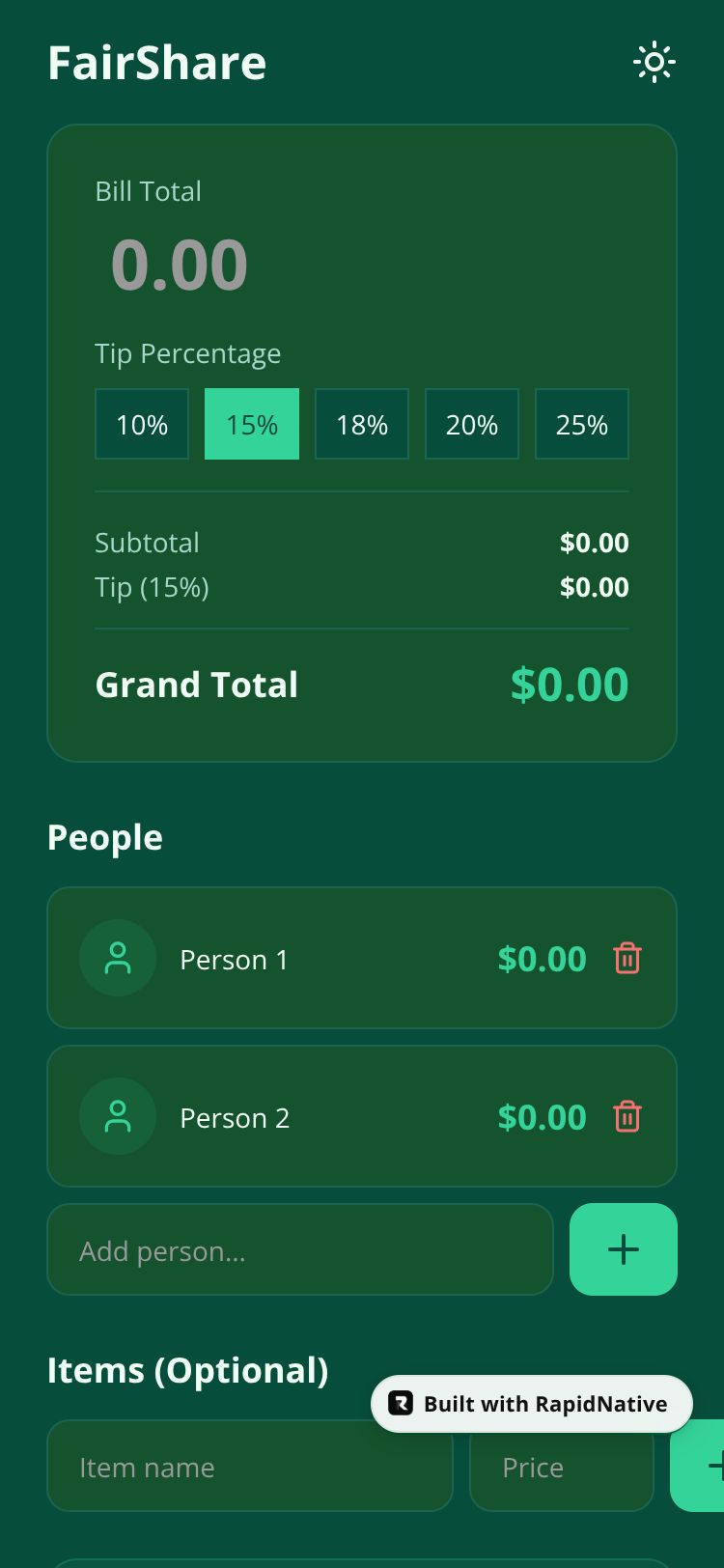Tap the Bill Total amount field
This screenshot has height=1568, width=724.
click(180, 266)
